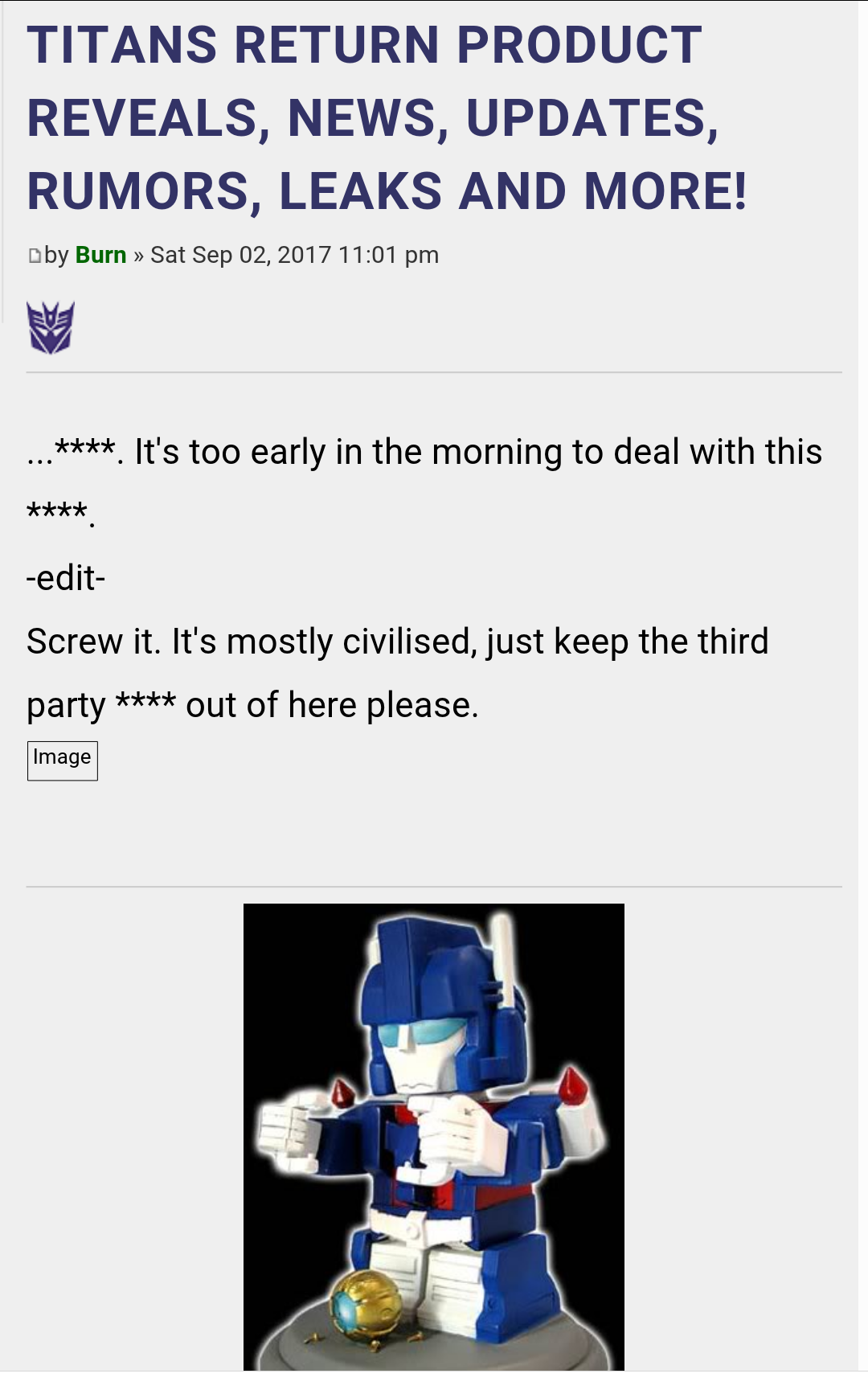Open Burn's user profile
Screen dimensions: 868x1394
click(x=100, y=255)
